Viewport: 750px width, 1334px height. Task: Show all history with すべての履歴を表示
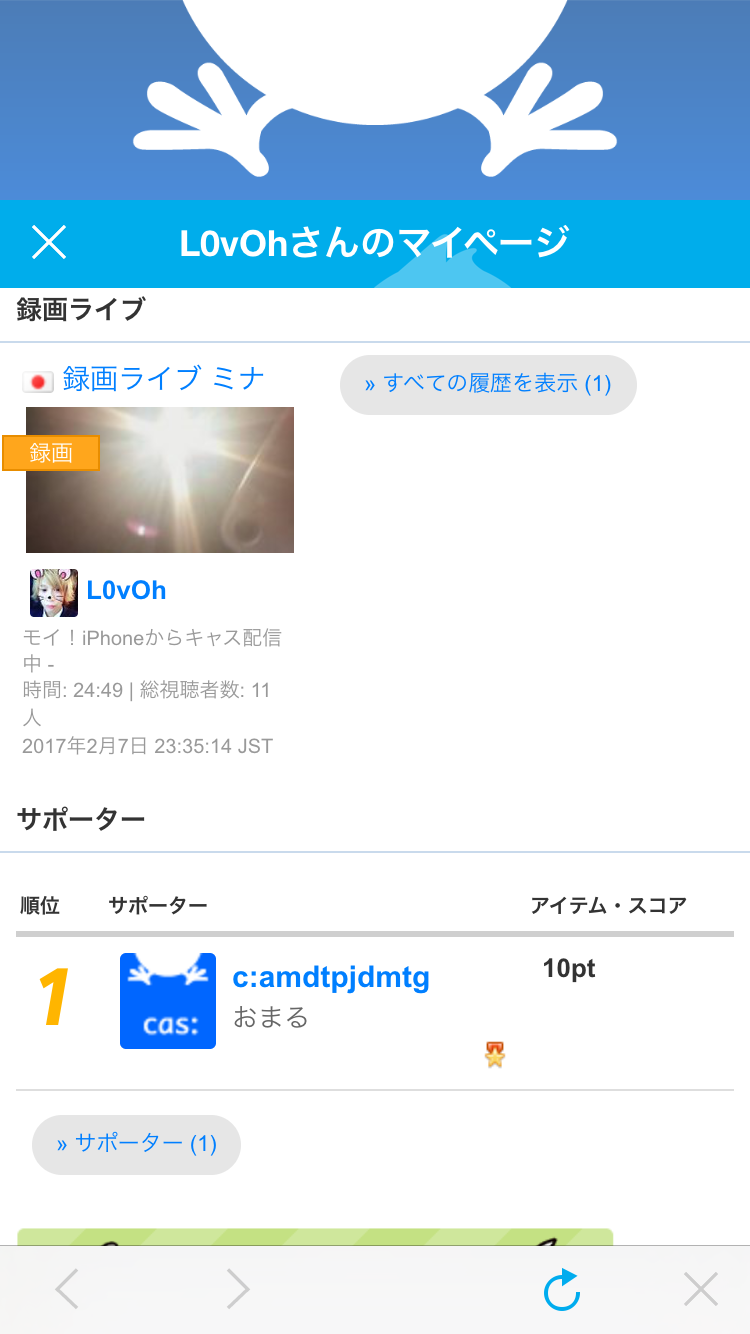pos(488,384)
